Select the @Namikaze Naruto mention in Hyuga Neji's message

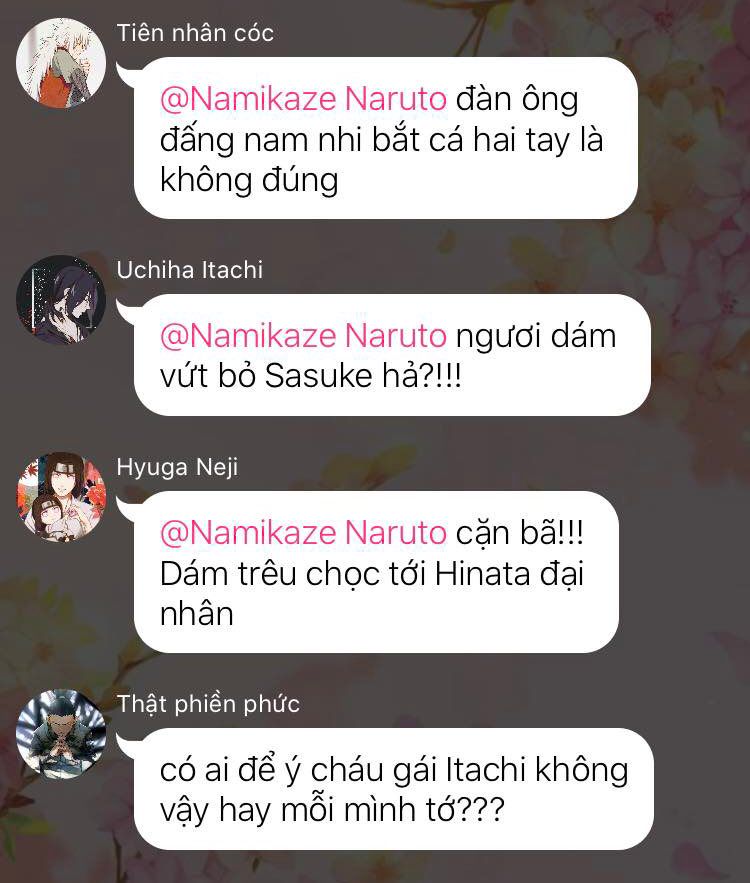pos(303,532)
